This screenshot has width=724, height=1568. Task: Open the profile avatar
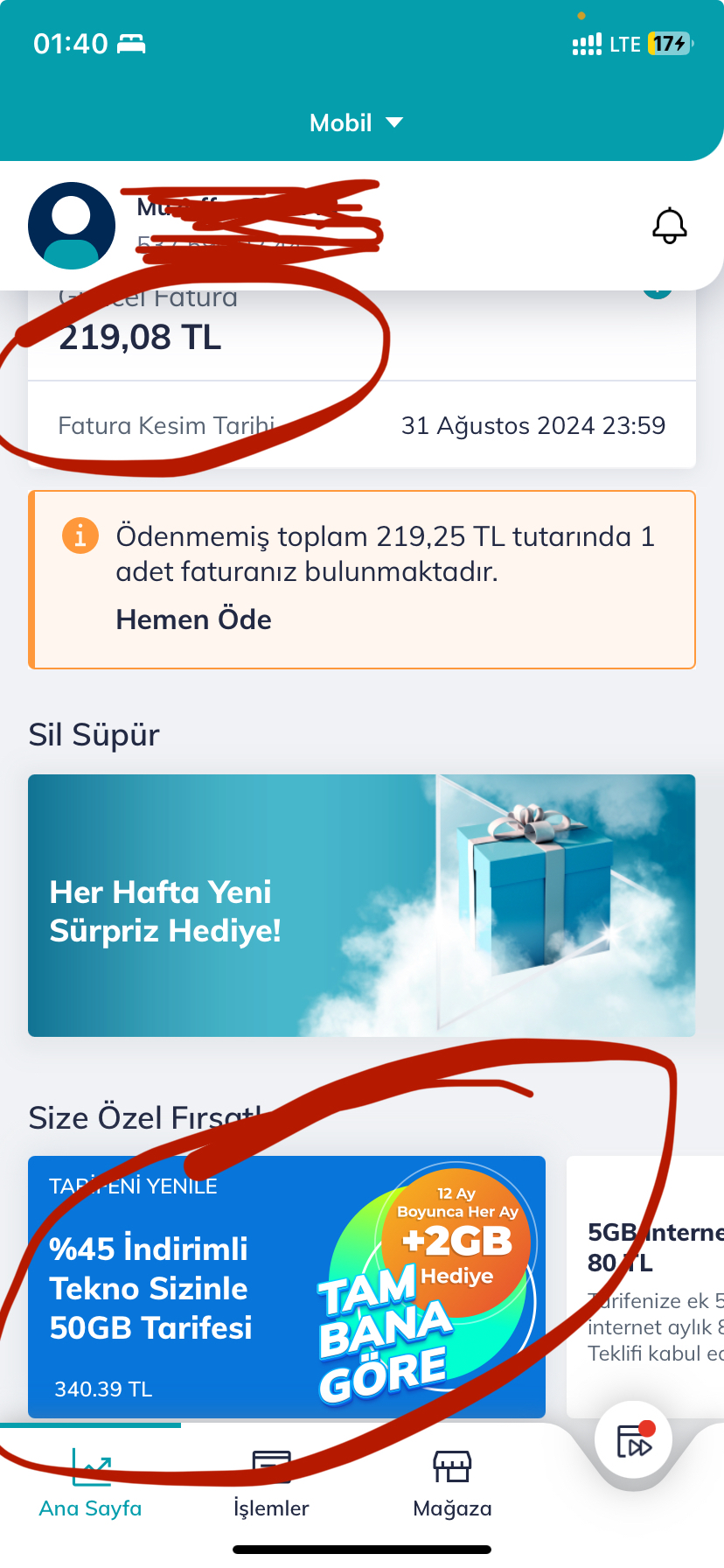(x=72, y=226)
